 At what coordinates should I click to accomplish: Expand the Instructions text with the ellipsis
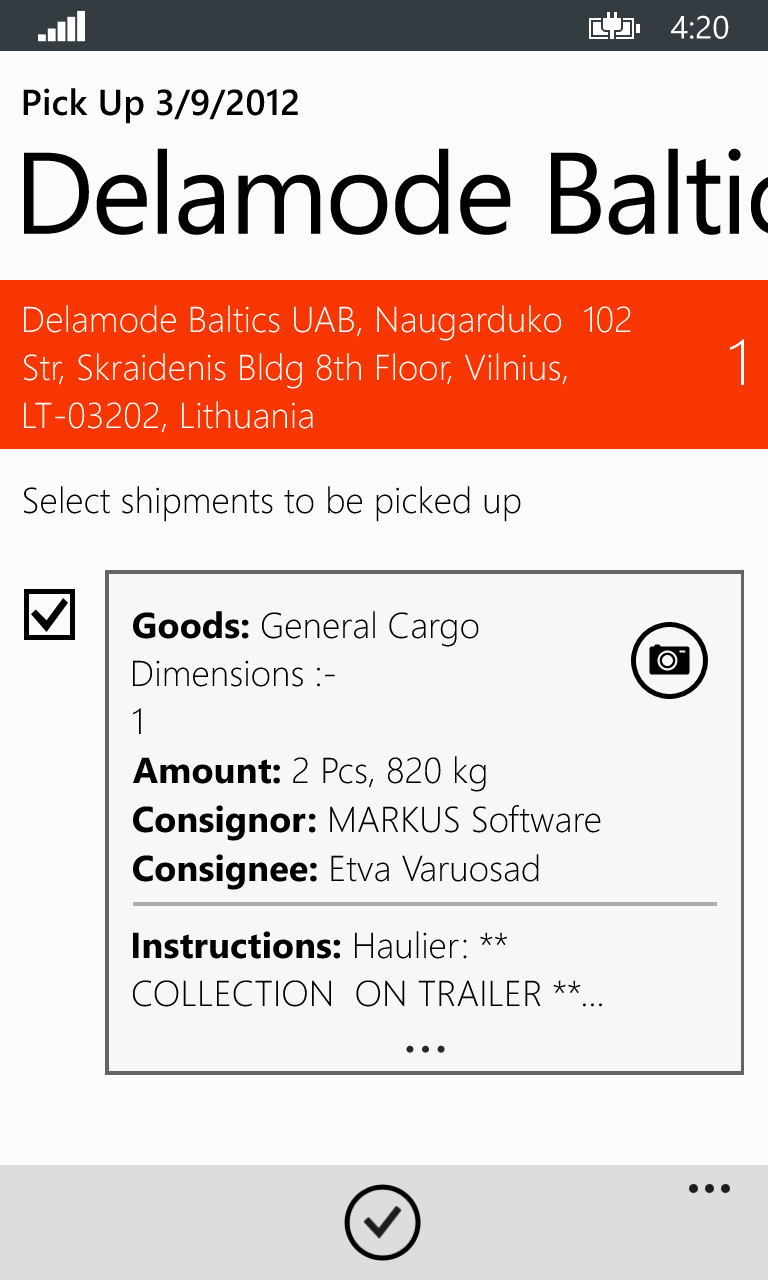coord(425,1049)
